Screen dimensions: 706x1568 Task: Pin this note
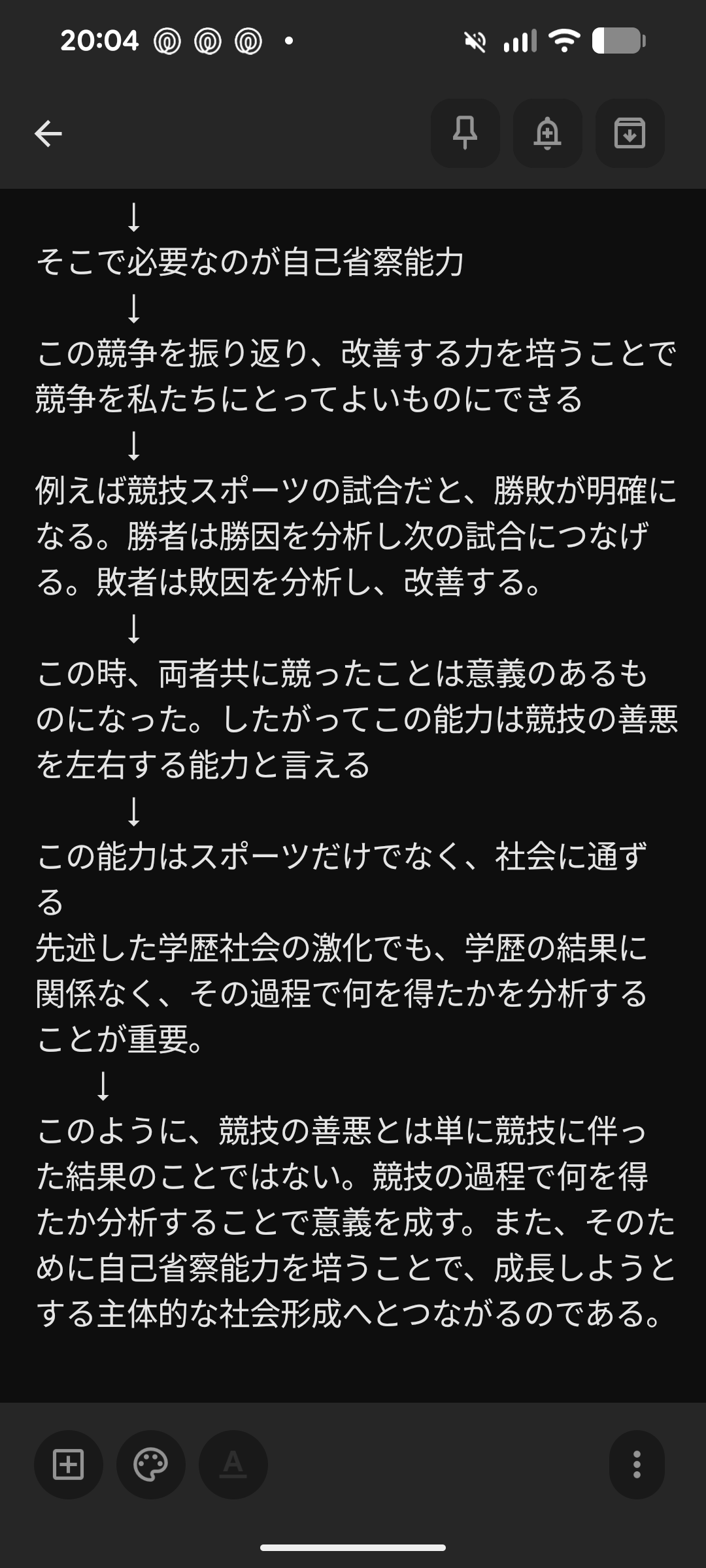[x=465, y=133]
